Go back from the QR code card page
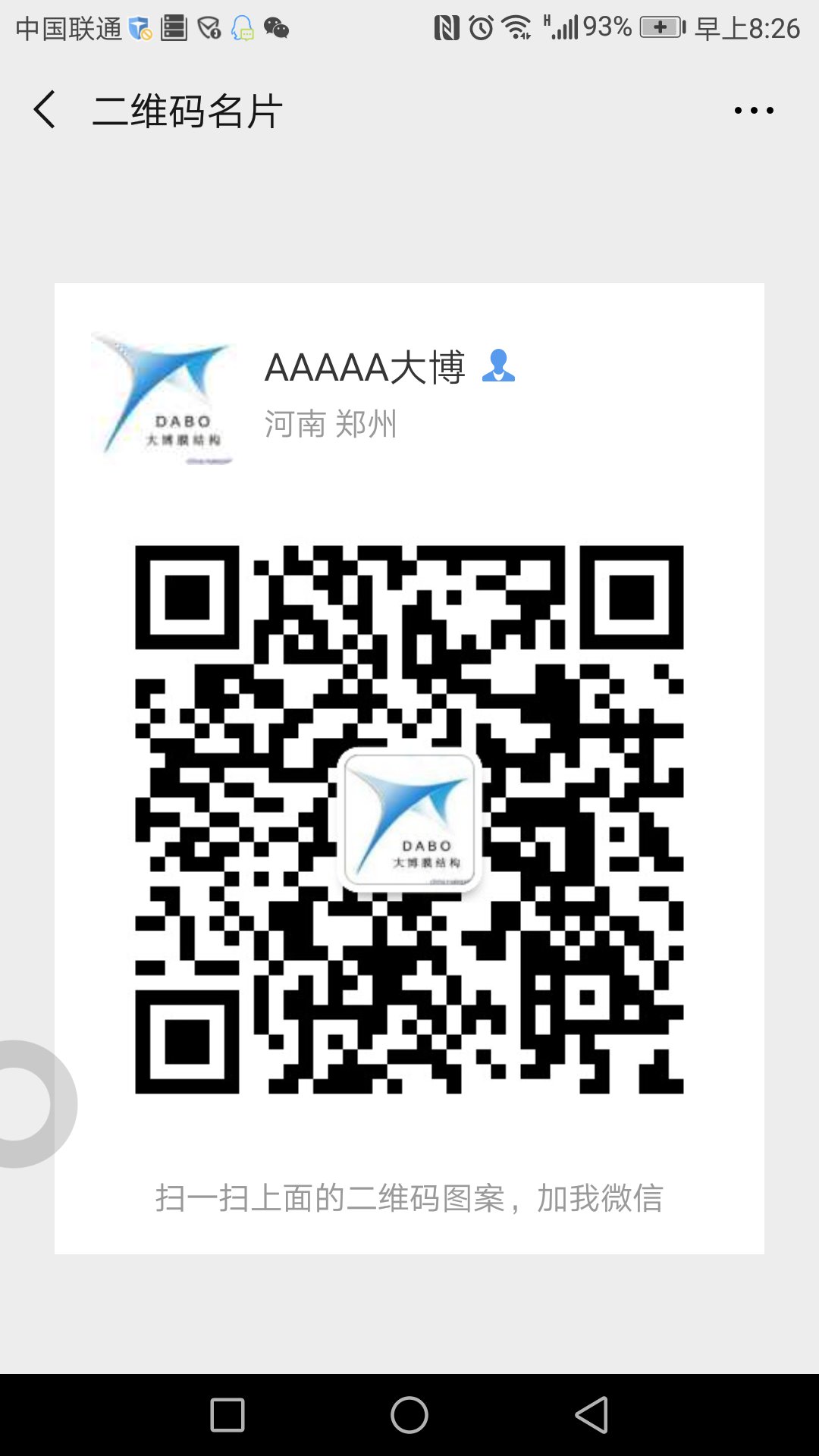Viewport: 819px width, 1456px height. (45, 110)
